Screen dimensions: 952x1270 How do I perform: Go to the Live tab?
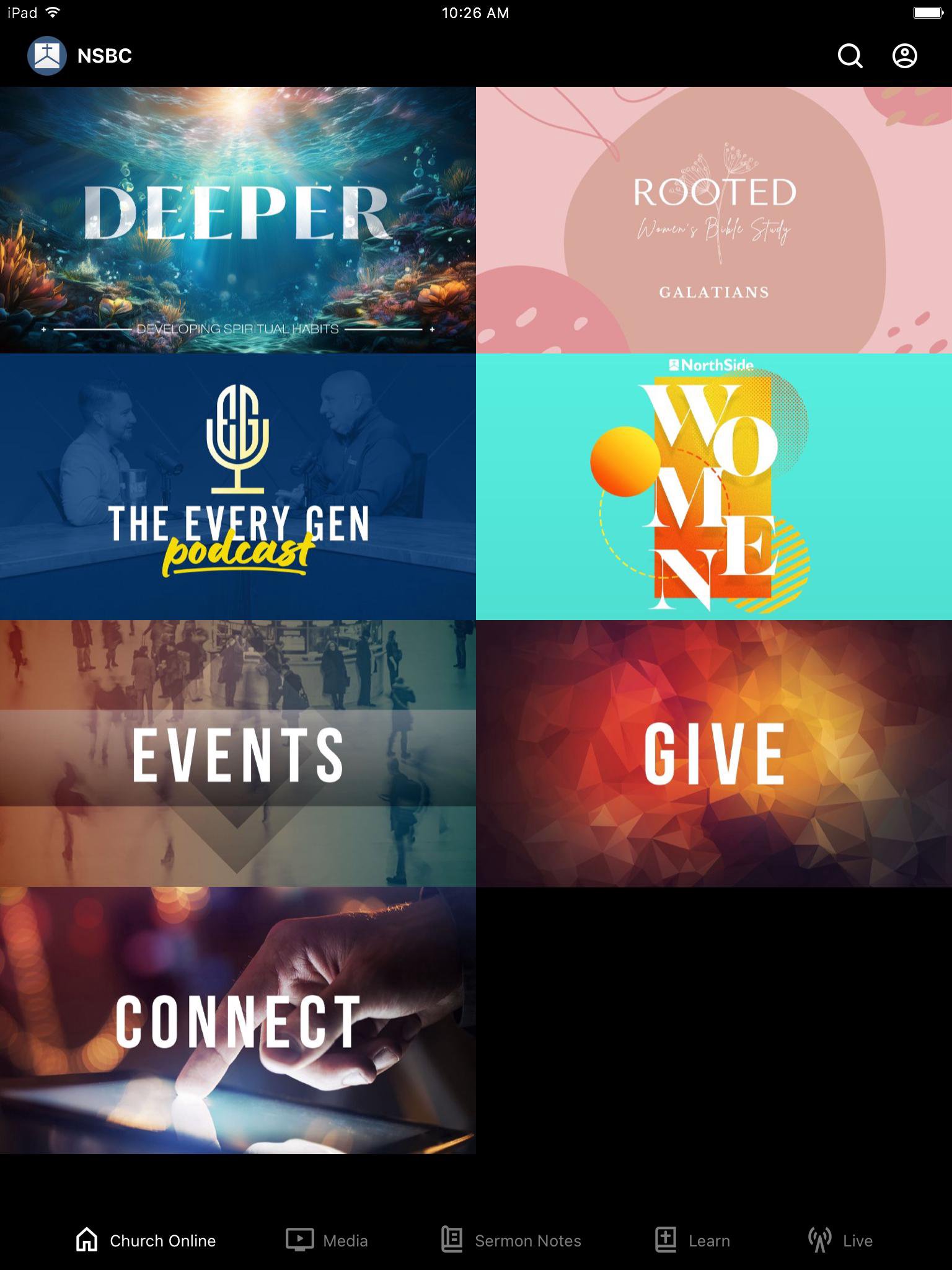pyautogui.click(x=840, y=1240)
